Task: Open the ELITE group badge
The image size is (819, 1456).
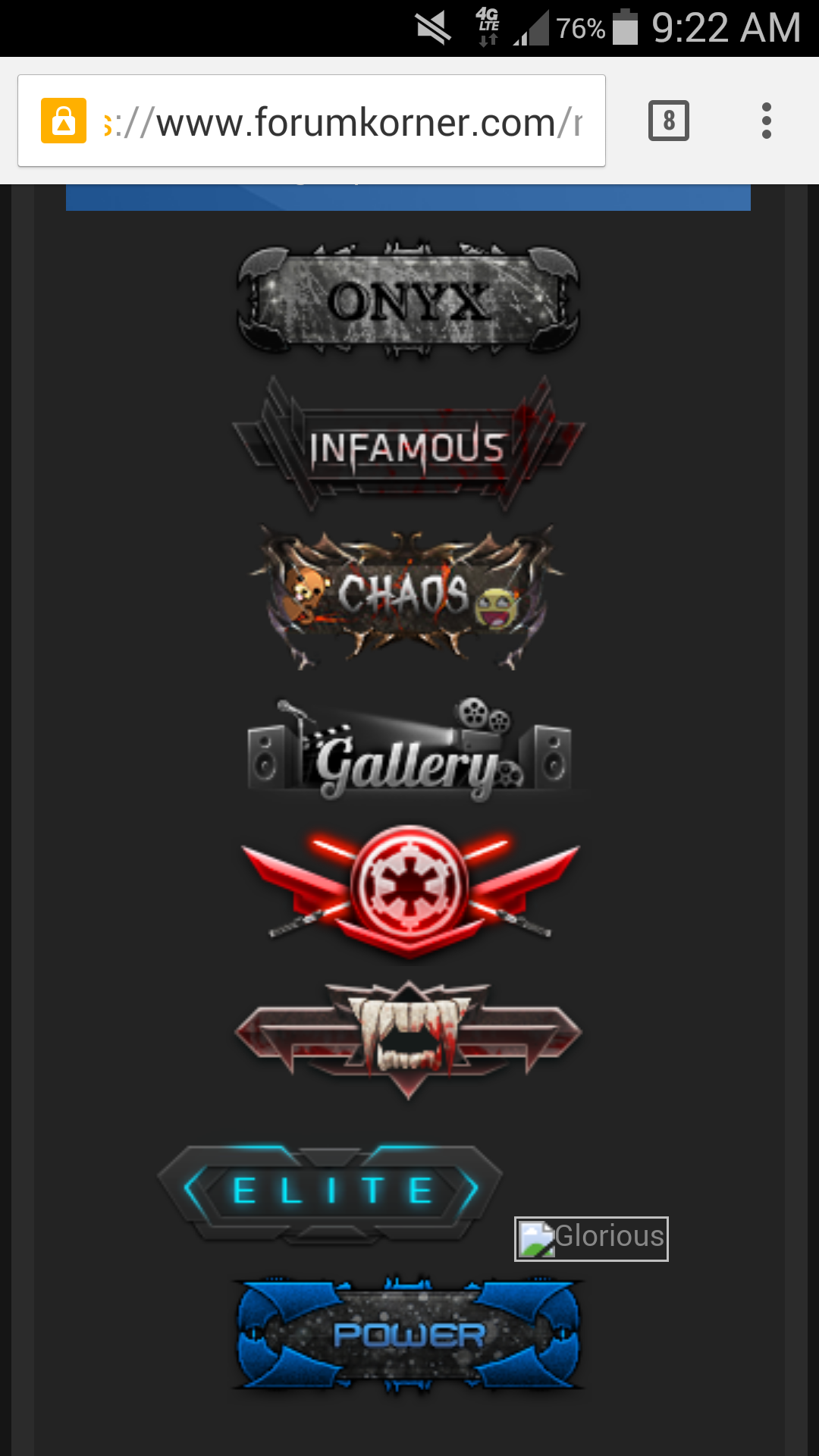Action: [x=331, y=1192]
